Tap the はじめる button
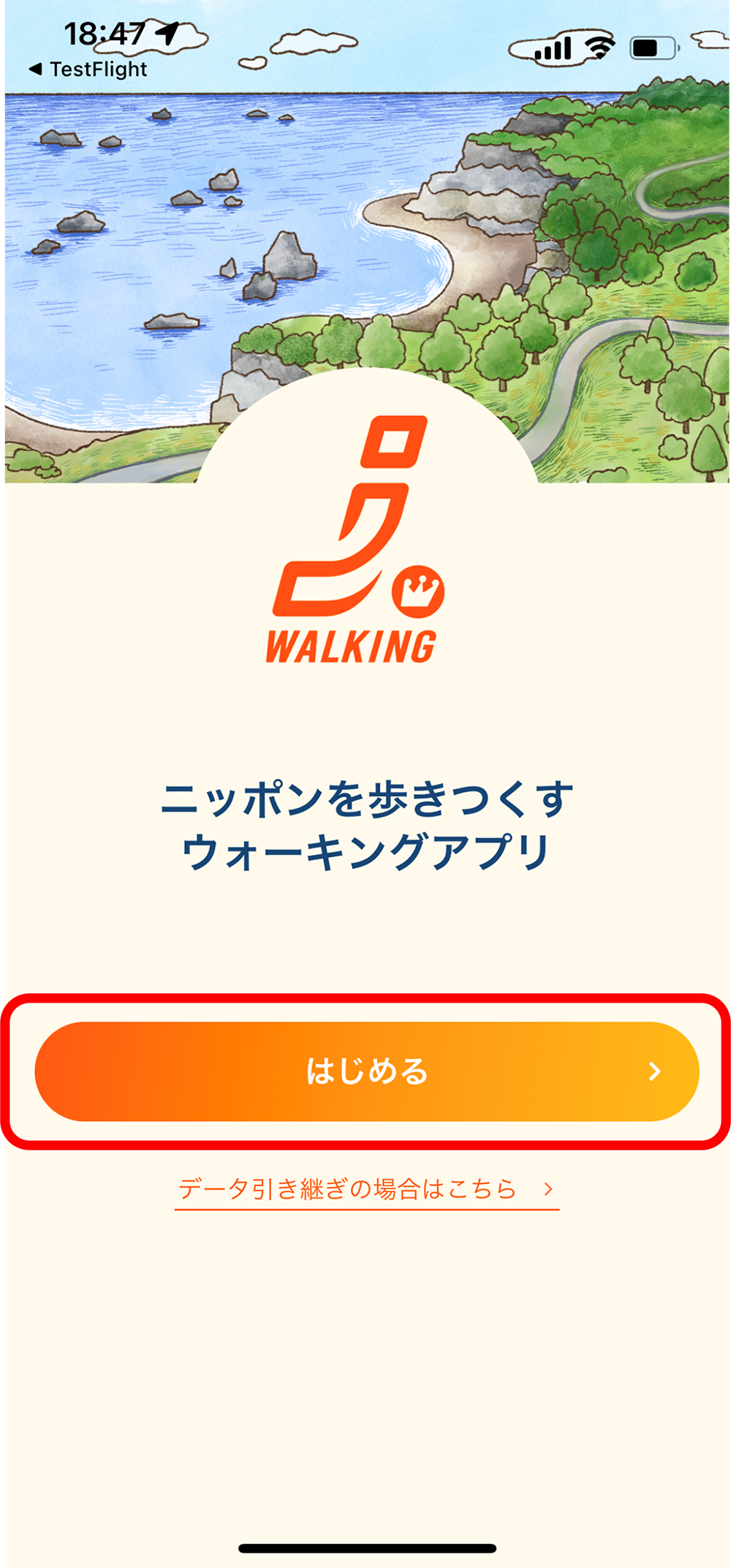Image resolution: width=731 pixels, height=1568 pixels. (x=366, y=1071)
